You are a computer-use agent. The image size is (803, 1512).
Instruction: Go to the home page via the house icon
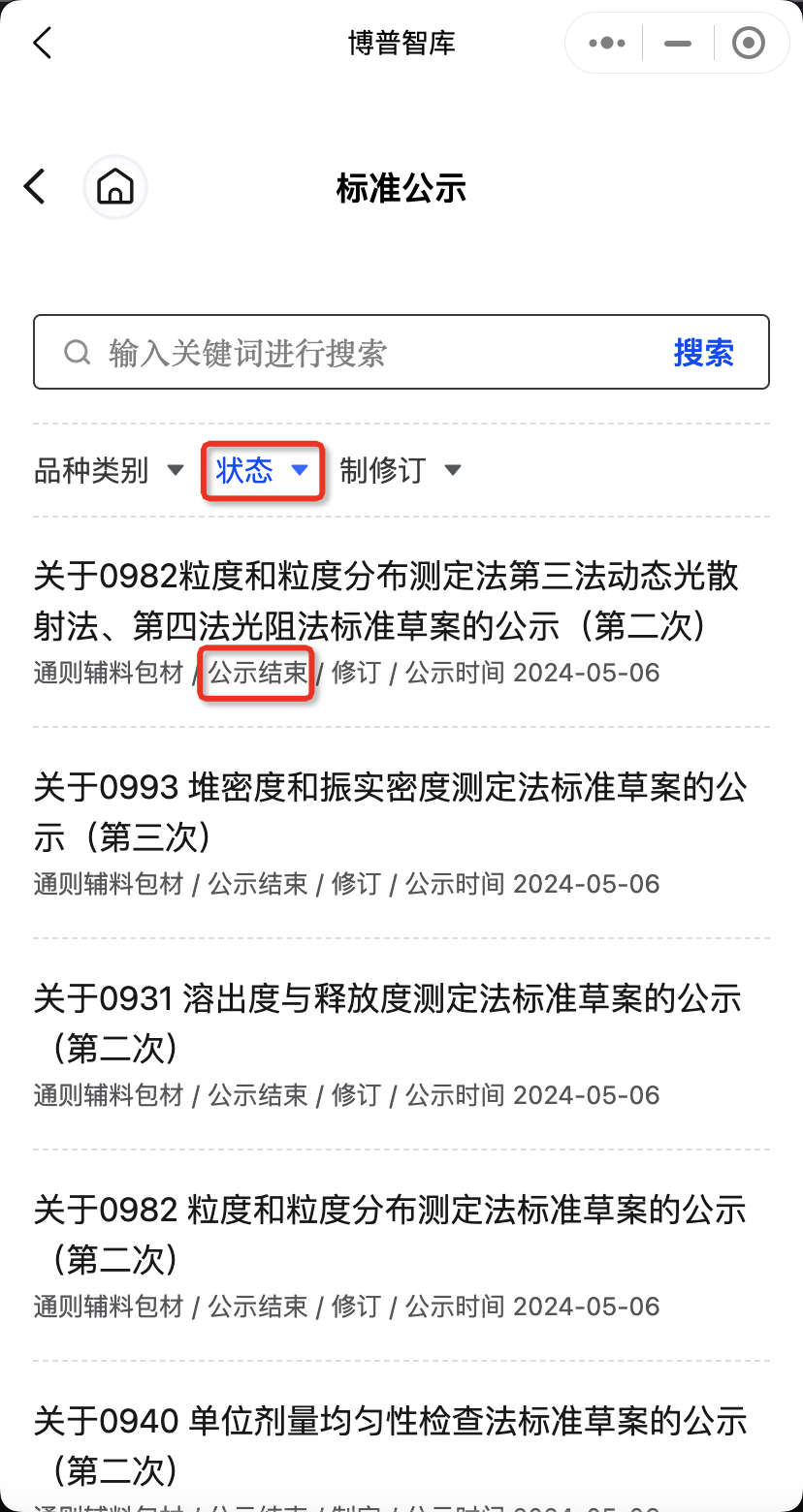tap(115, 186)
